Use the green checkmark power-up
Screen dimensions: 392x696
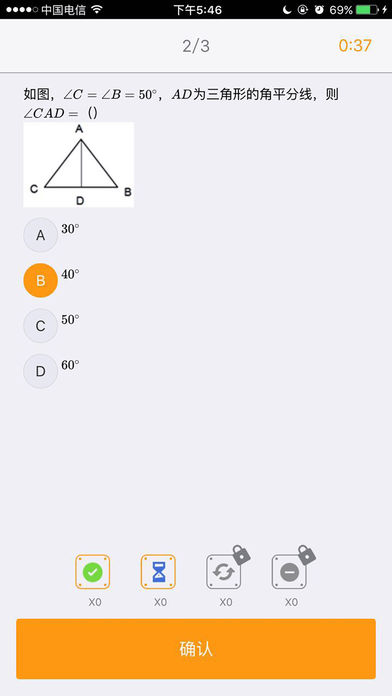tap(93, 572)
